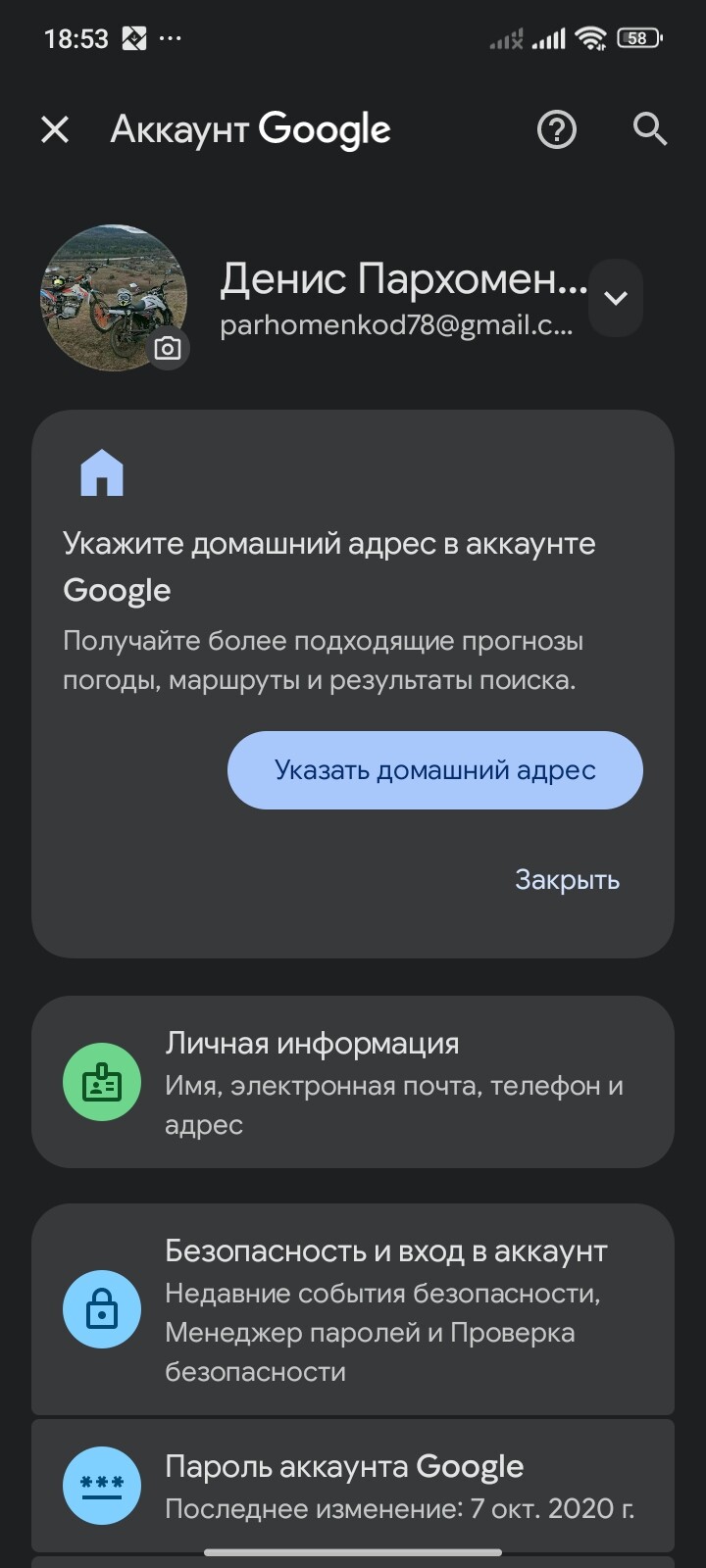The image size is (706, 1568).
Task: Open "Пароль аккаунта Google" row
Action: pos(353,1486)
